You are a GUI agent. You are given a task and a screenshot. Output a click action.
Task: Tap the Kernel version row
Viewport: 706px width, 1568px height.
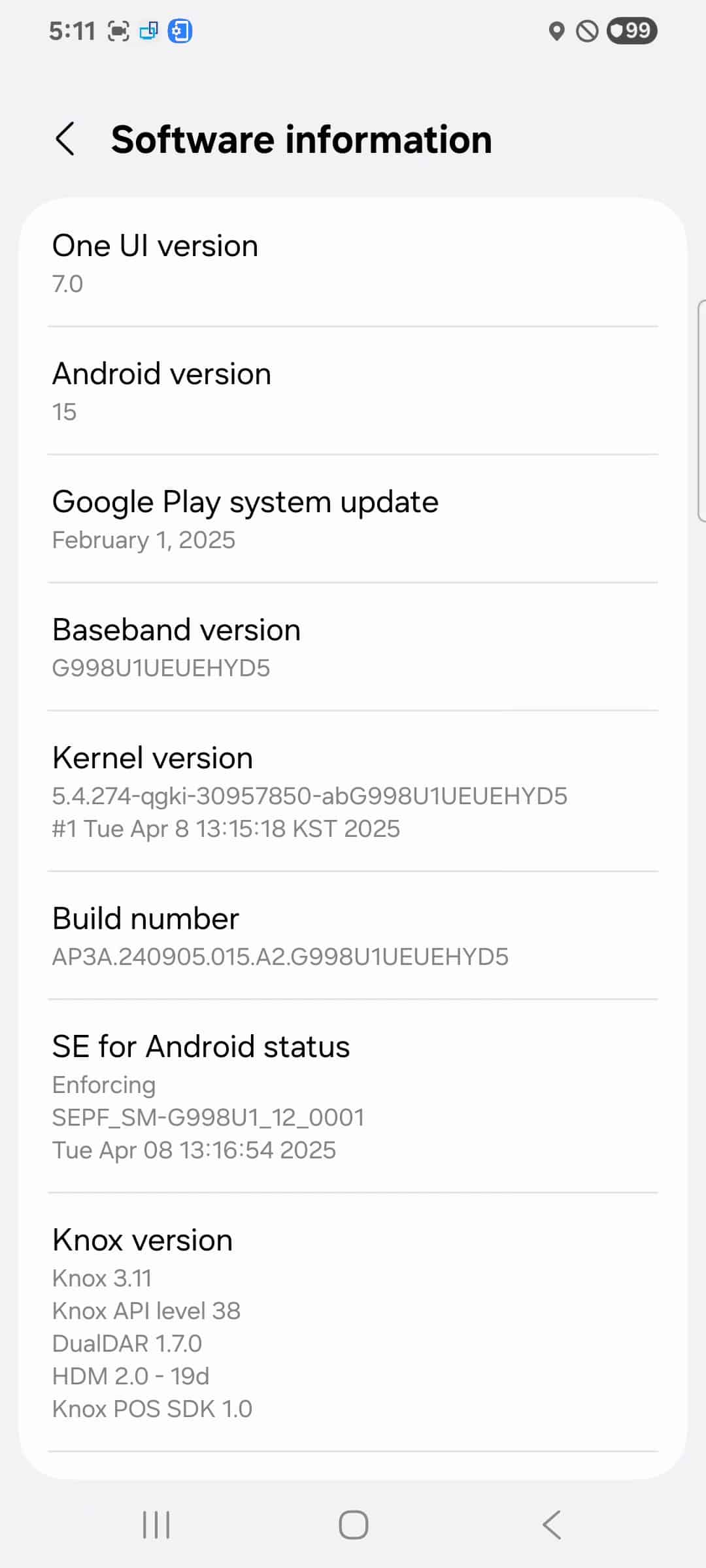point(353,791)
